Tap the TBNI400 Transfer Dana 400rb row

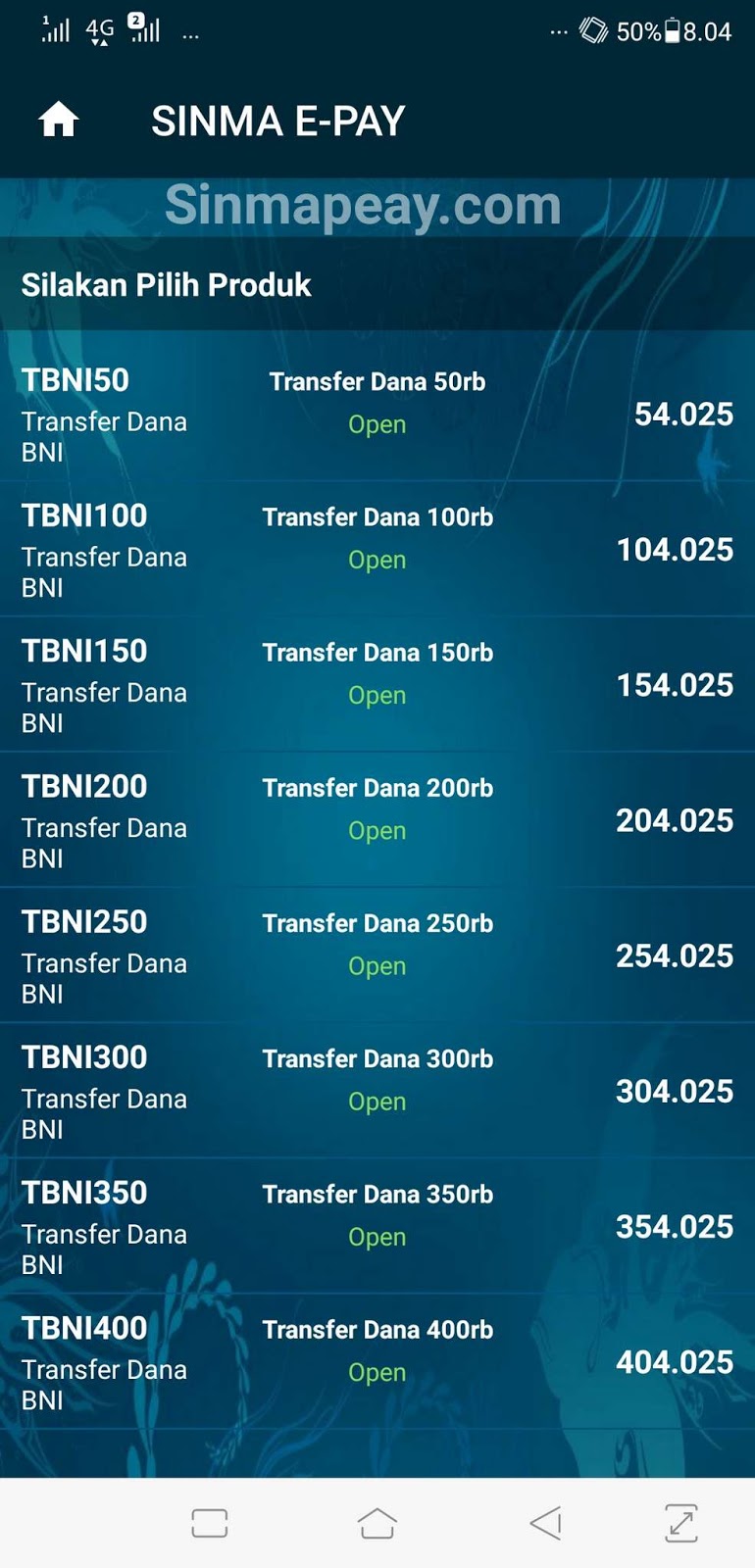click(x=377, y=1360)
